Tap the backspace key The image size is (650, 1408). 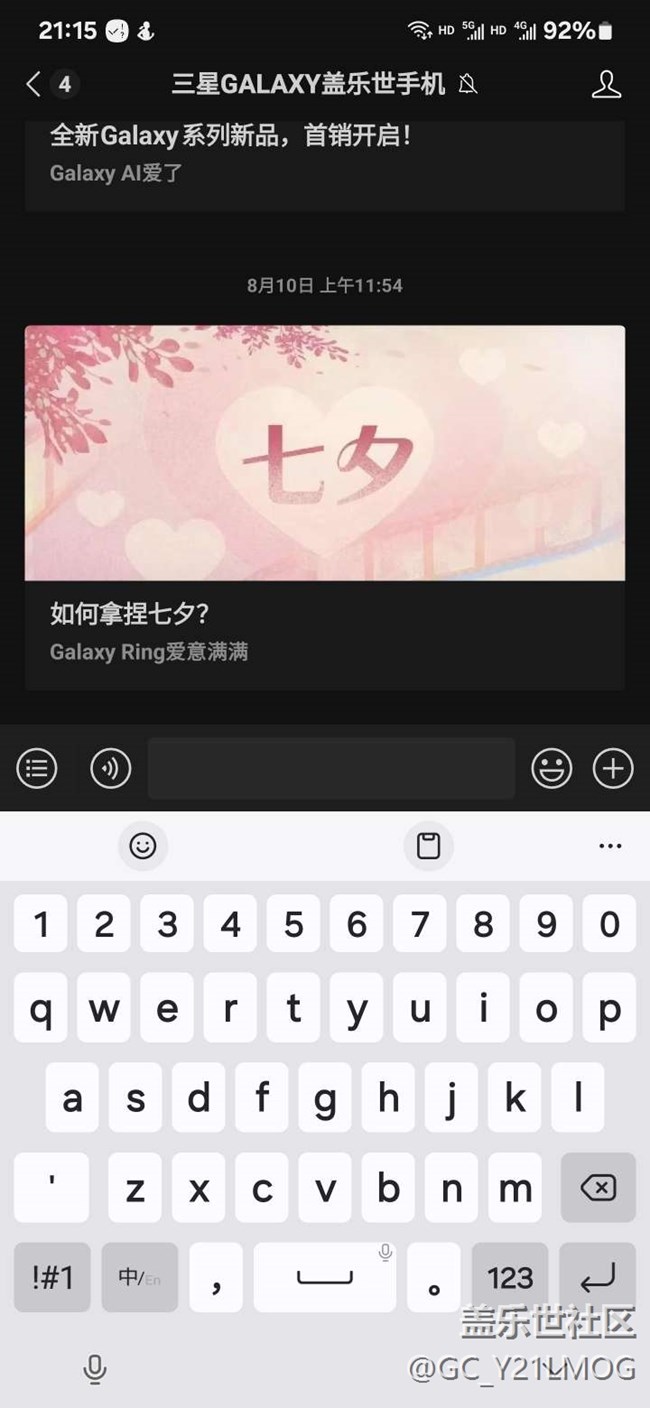click(x=598, y=1187)
